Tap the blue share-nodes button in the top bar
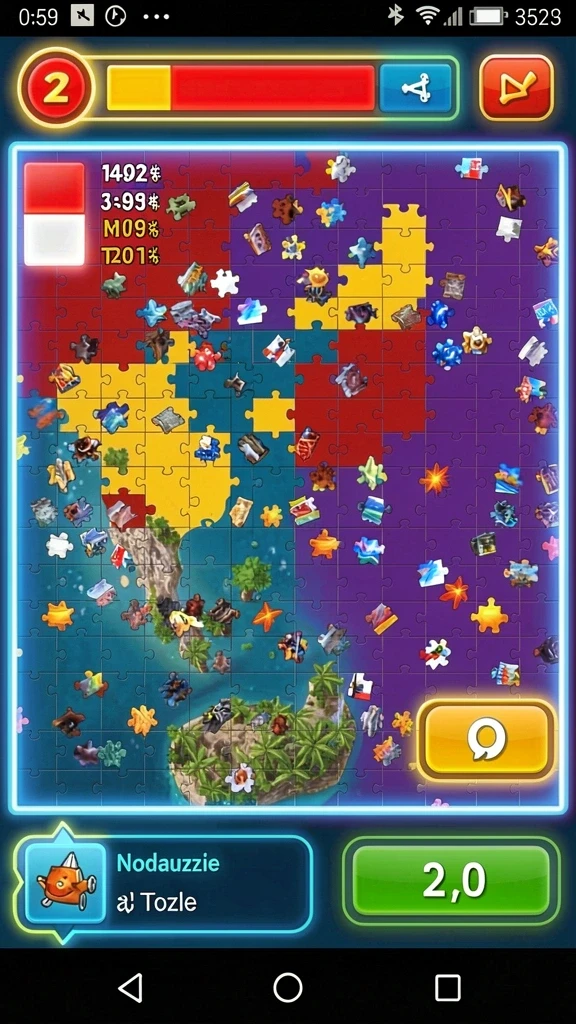The height and width of the screenshot is (1024, 576). tap(416, 88)
